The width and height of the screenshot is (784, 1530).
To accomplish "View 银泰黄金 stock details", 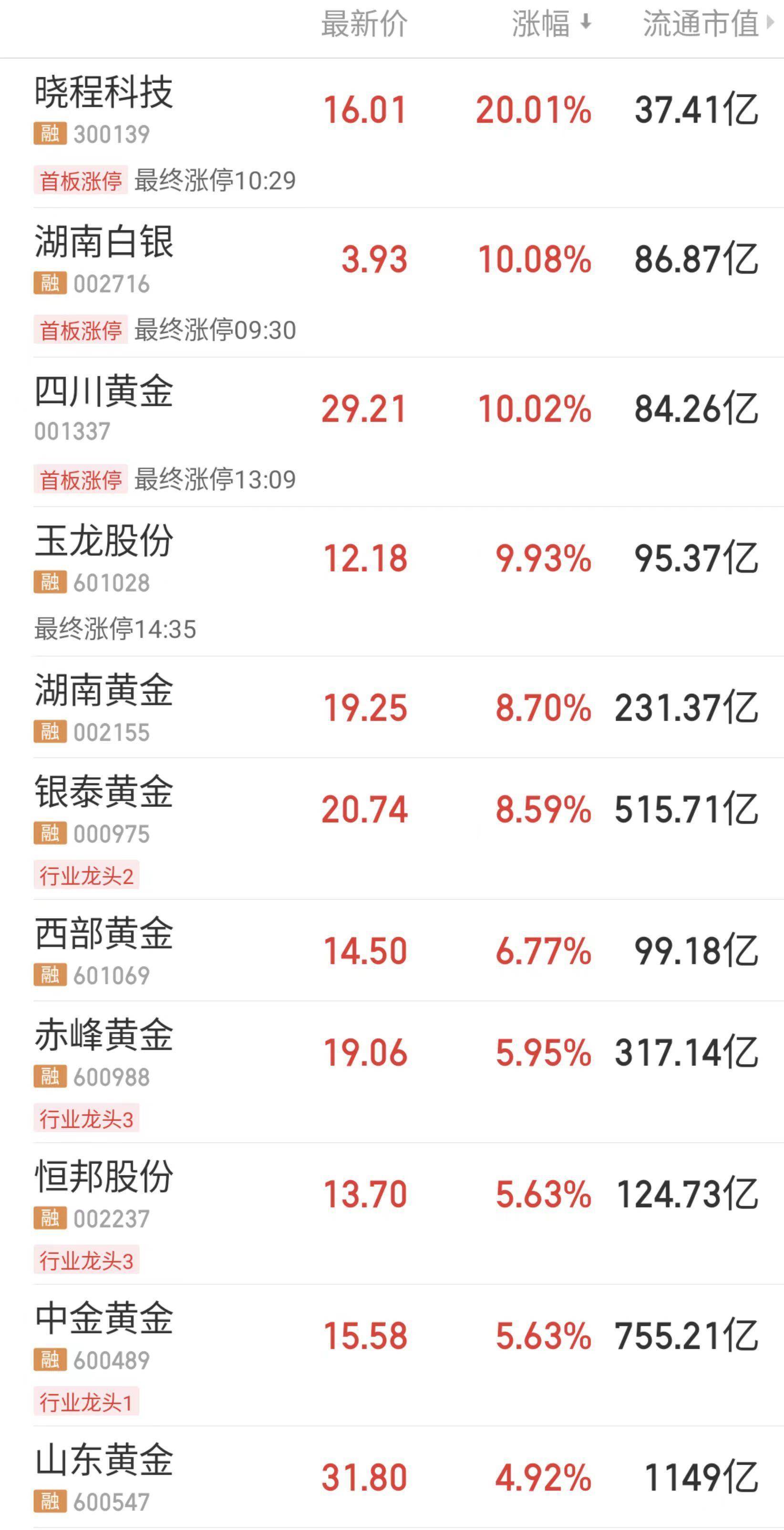I will click(104, 792).
